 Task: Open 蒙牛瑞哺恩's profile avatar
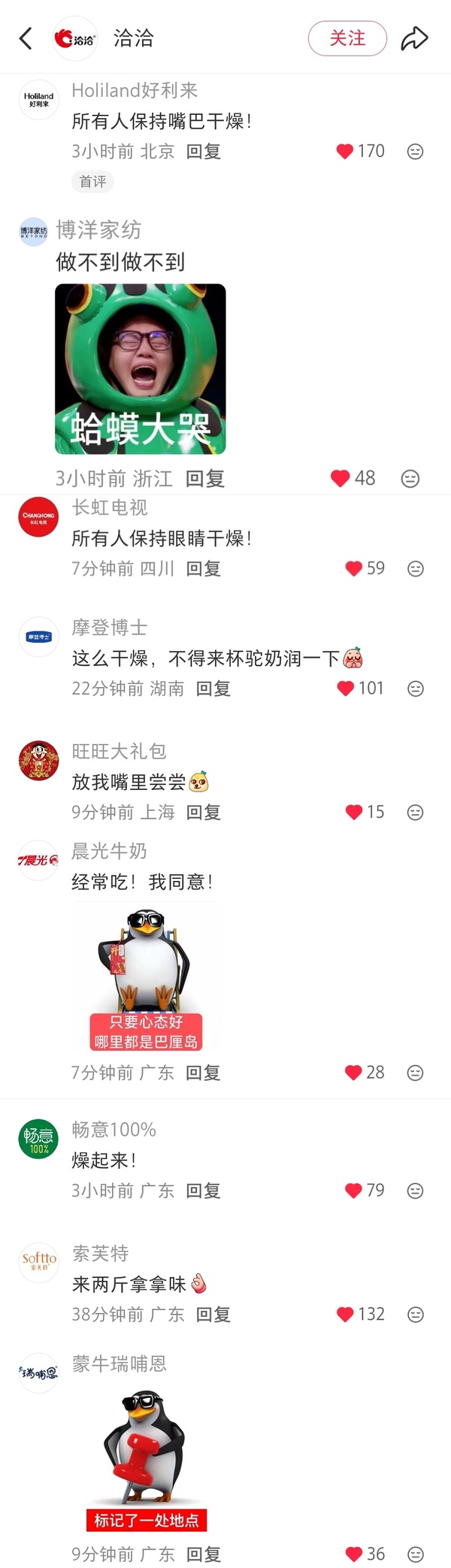click(38, 1373)
